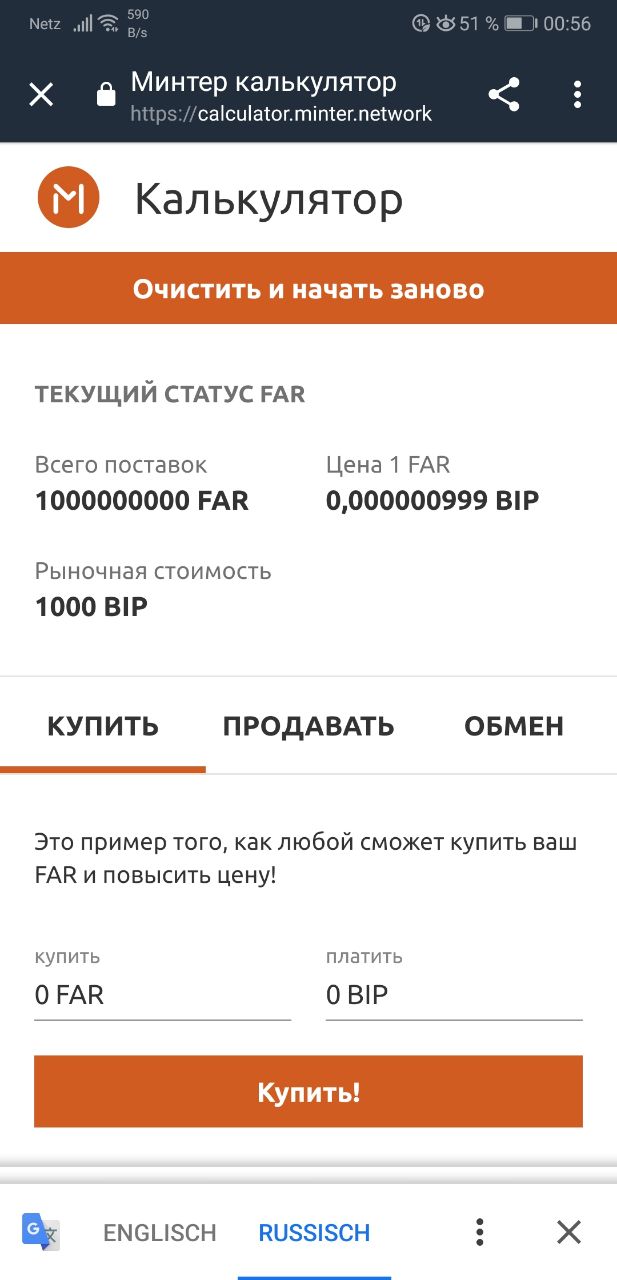The height and width of the screenshot is (1280, 617).
Task: Dismiss the translation bar
Action: [x=569, y=1232]
